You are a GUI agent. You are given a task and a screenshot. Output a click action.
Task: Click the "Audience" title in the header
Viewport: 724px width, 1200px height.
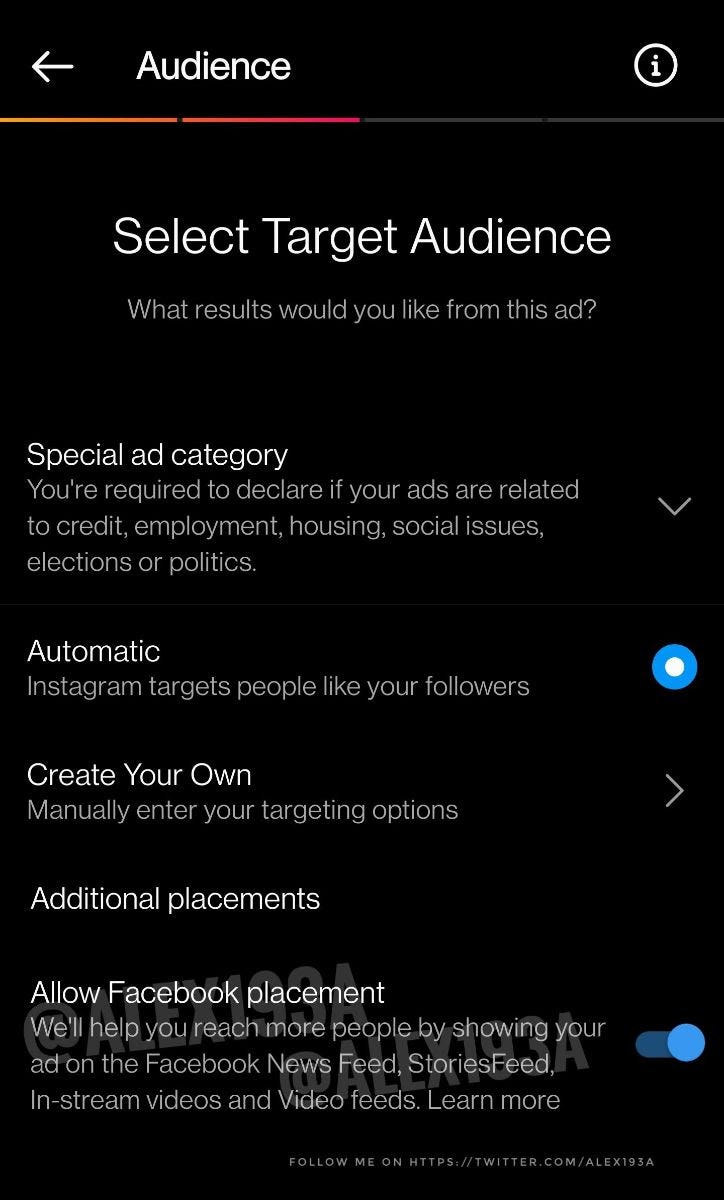point(213,66)
